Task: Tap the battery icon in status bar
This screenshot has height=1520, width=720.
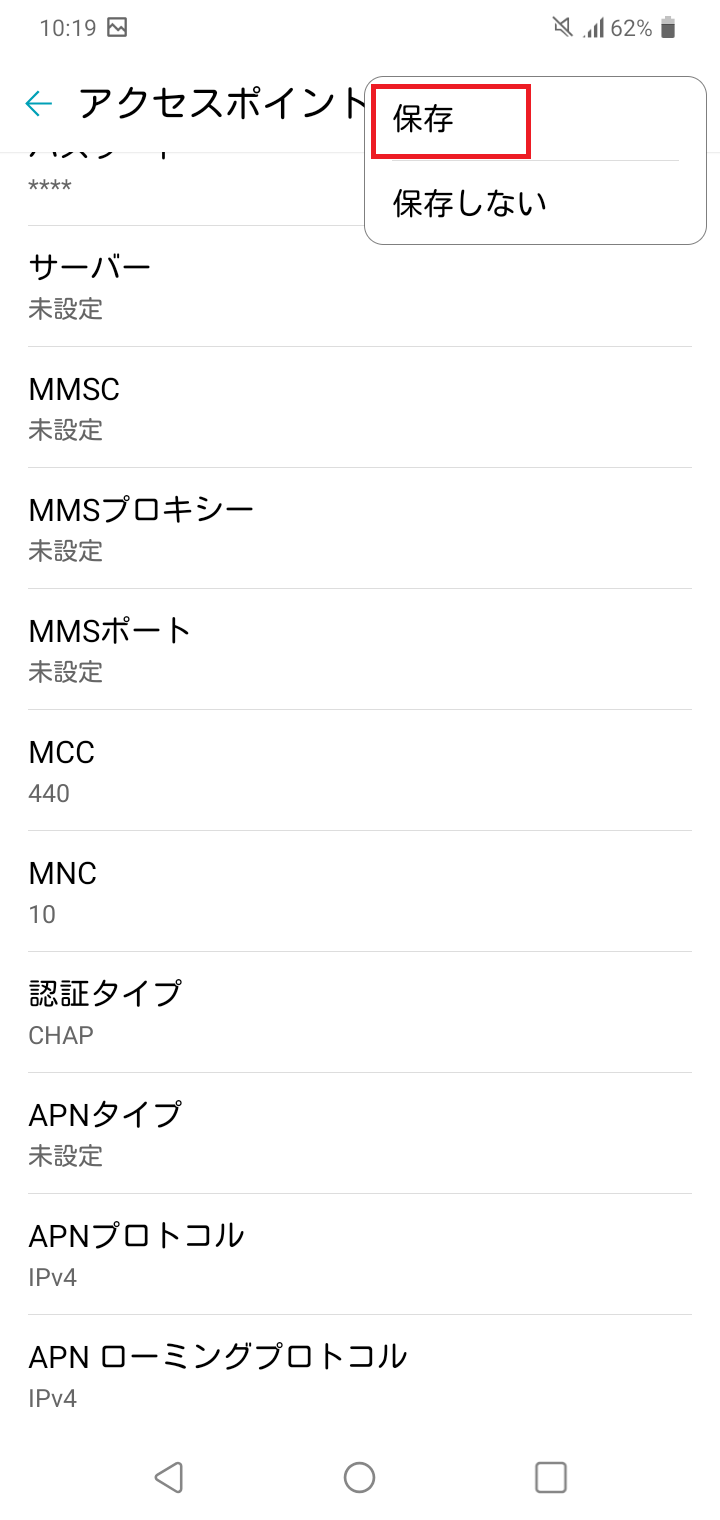Action: [669, 27]
